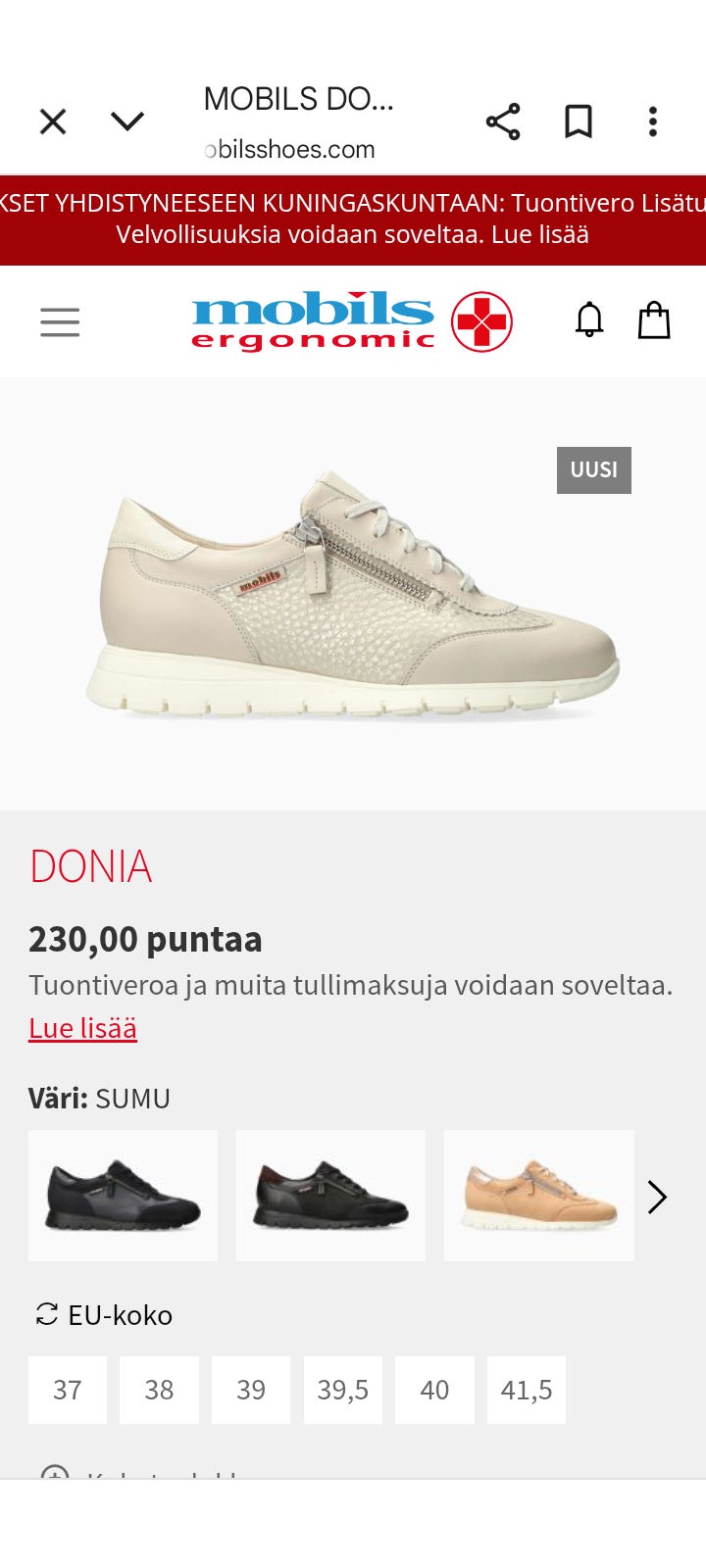View the shopping bag
This screenshot has height=1568, width=706.
(654, 320)
